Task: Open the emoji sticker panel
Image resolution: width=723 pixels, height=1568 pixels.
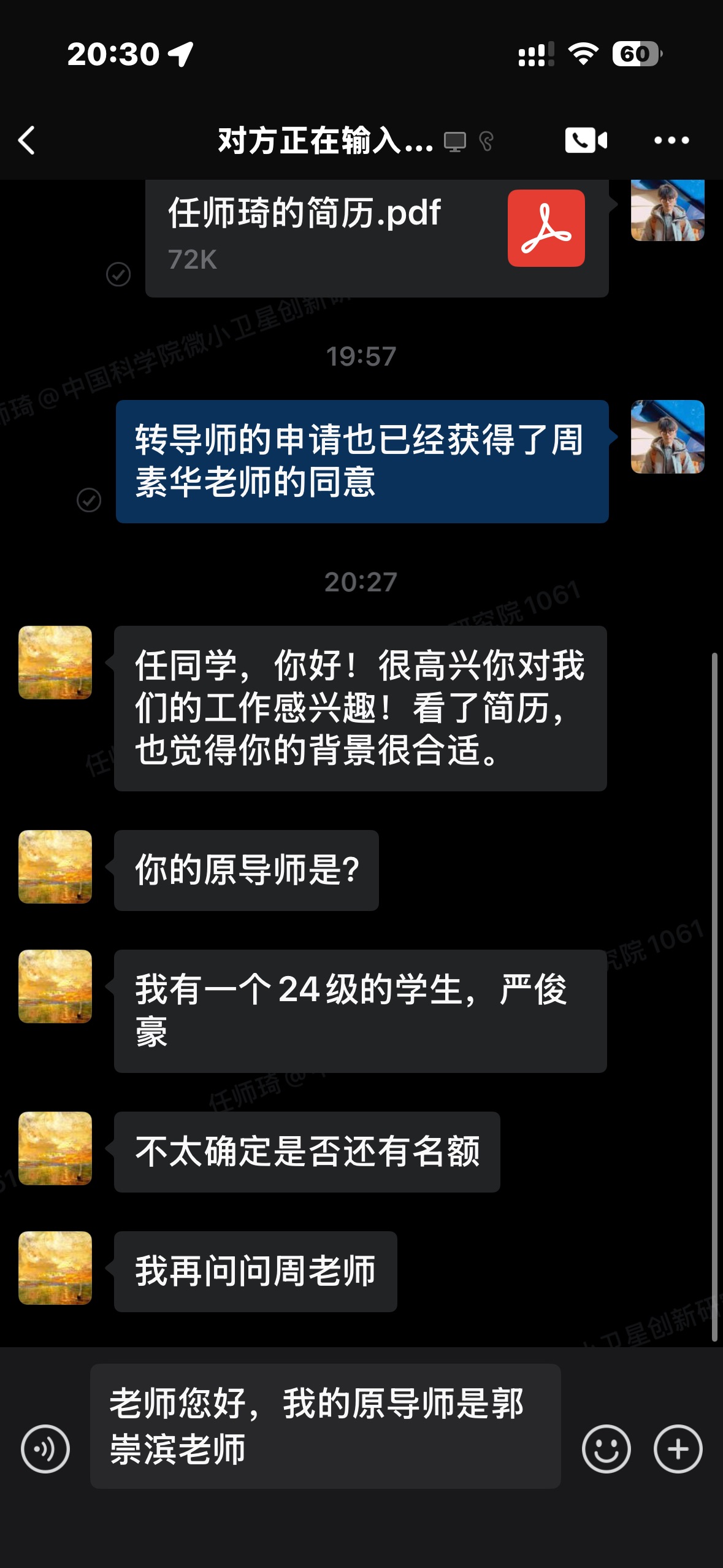Action: 606,1449
